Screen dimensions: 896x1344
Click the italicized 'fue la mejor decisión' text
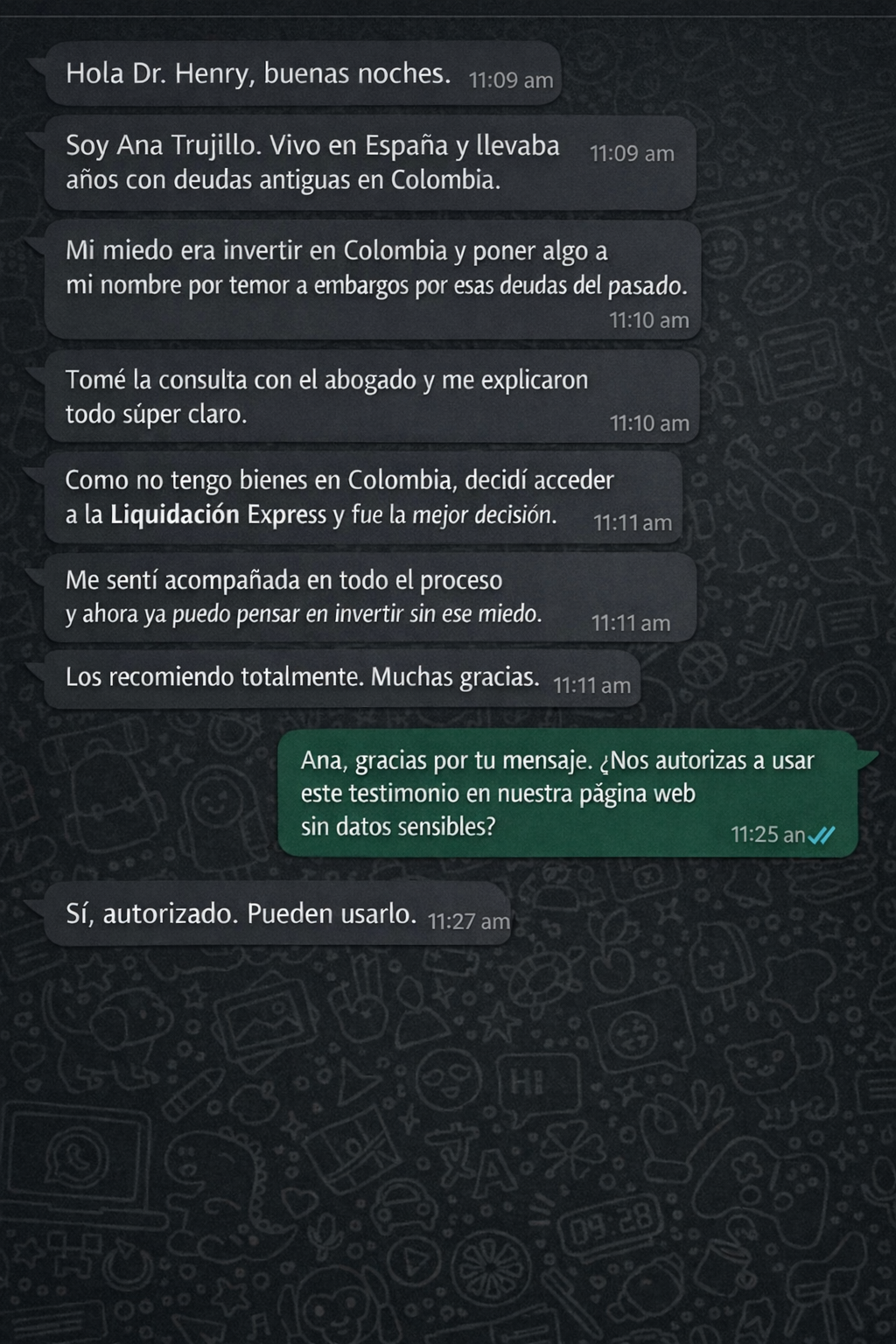tap(457, 515)
